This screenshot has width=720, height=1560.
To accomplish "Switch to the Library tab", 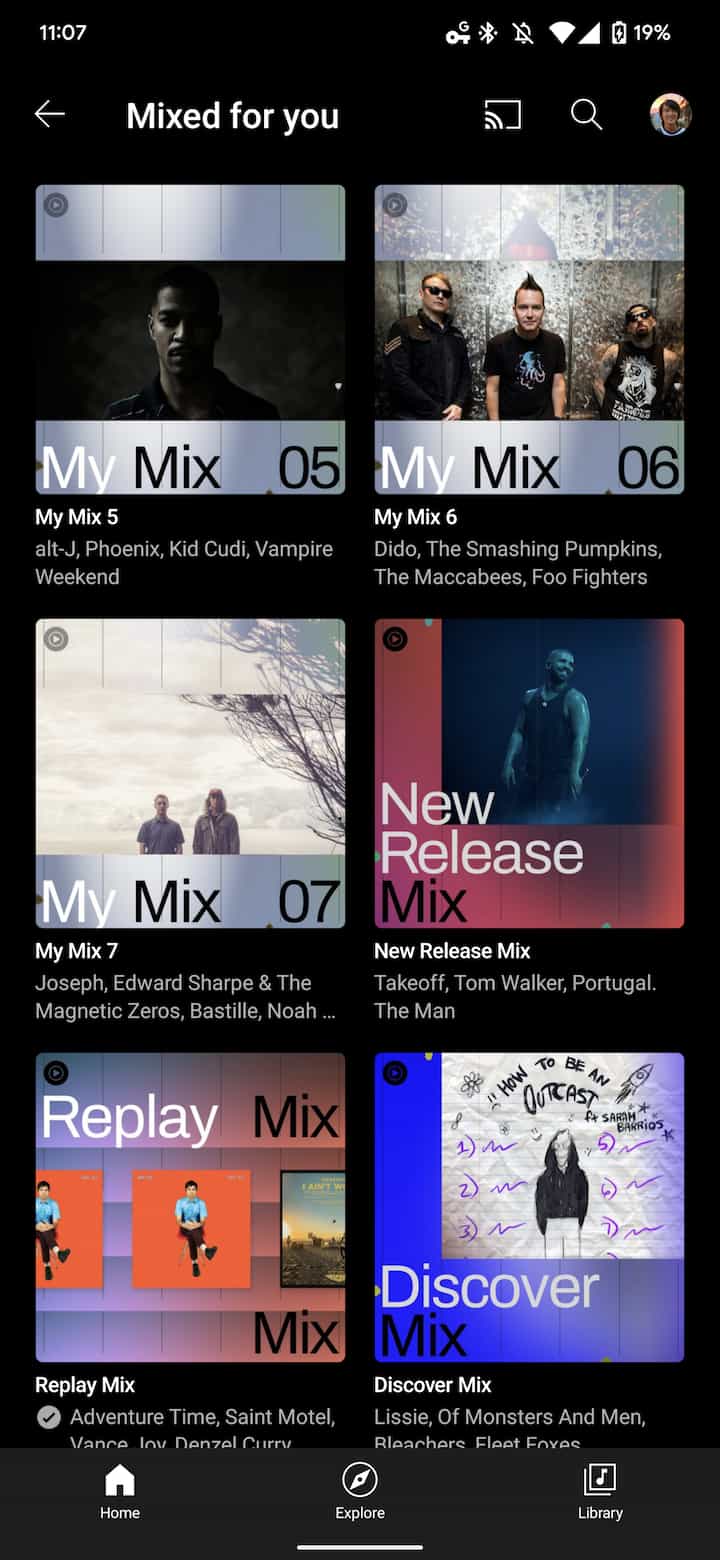I will point(600,1492).
